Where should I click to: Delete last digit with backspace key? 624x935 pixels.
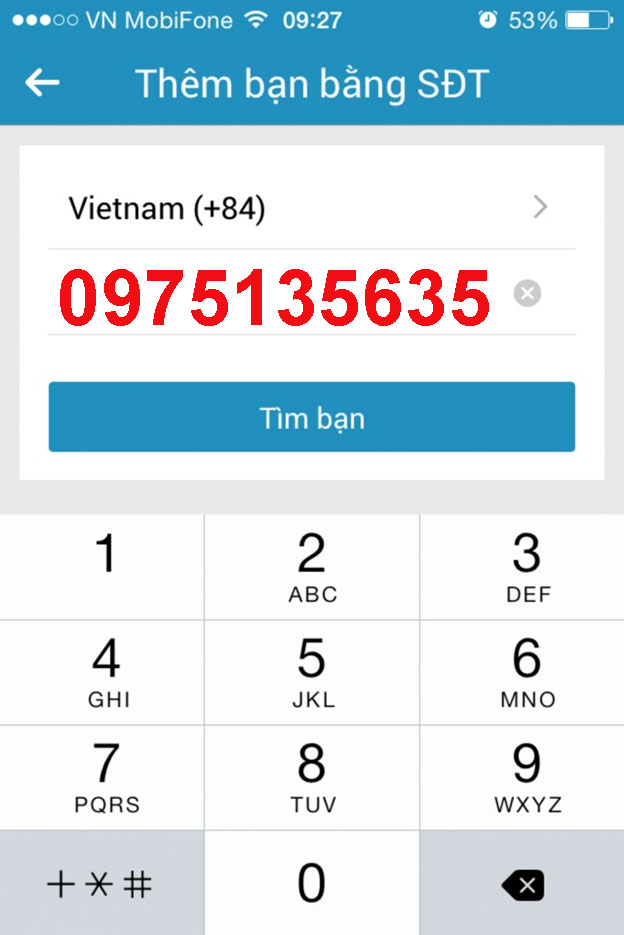tap(521, 884)
